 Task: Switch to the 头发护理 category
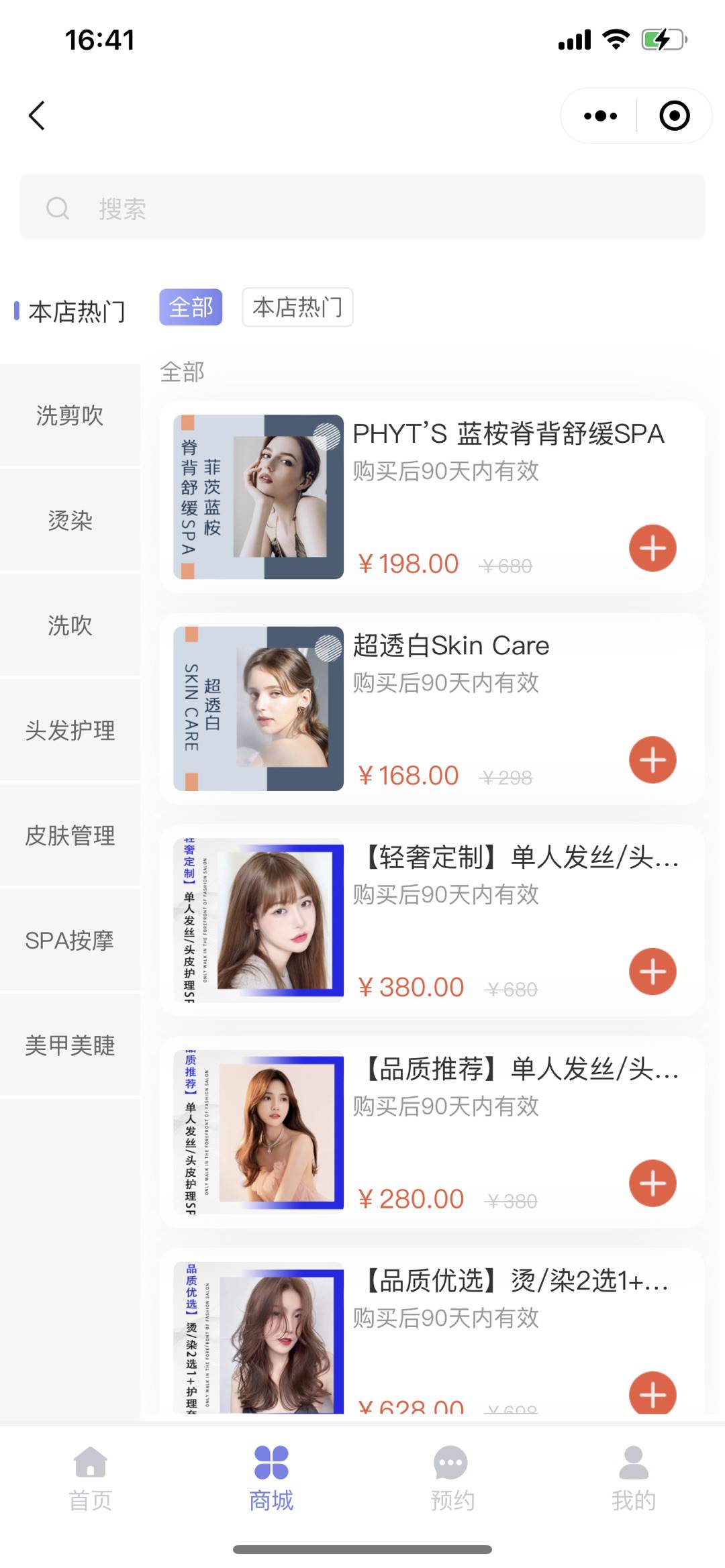70,731
